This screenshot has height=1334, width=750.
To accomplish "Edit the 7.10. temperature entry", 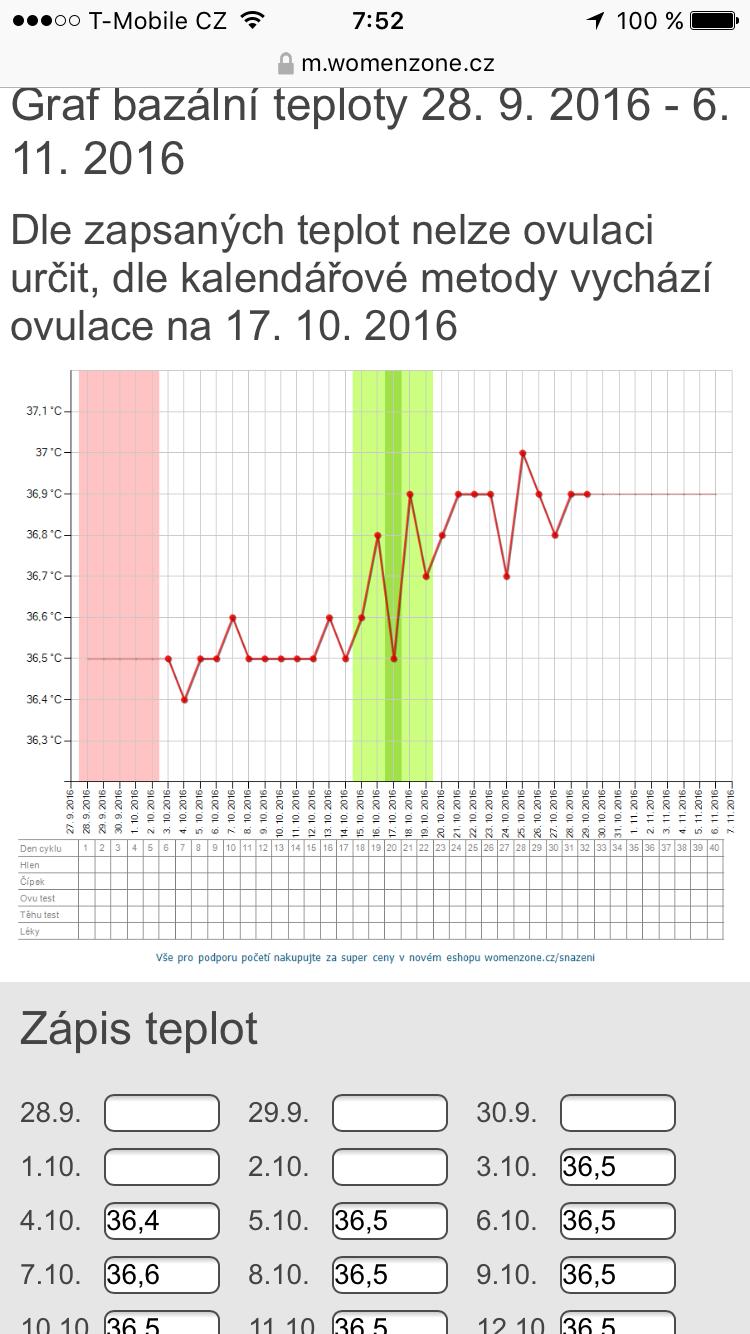I will [162, 1275].
